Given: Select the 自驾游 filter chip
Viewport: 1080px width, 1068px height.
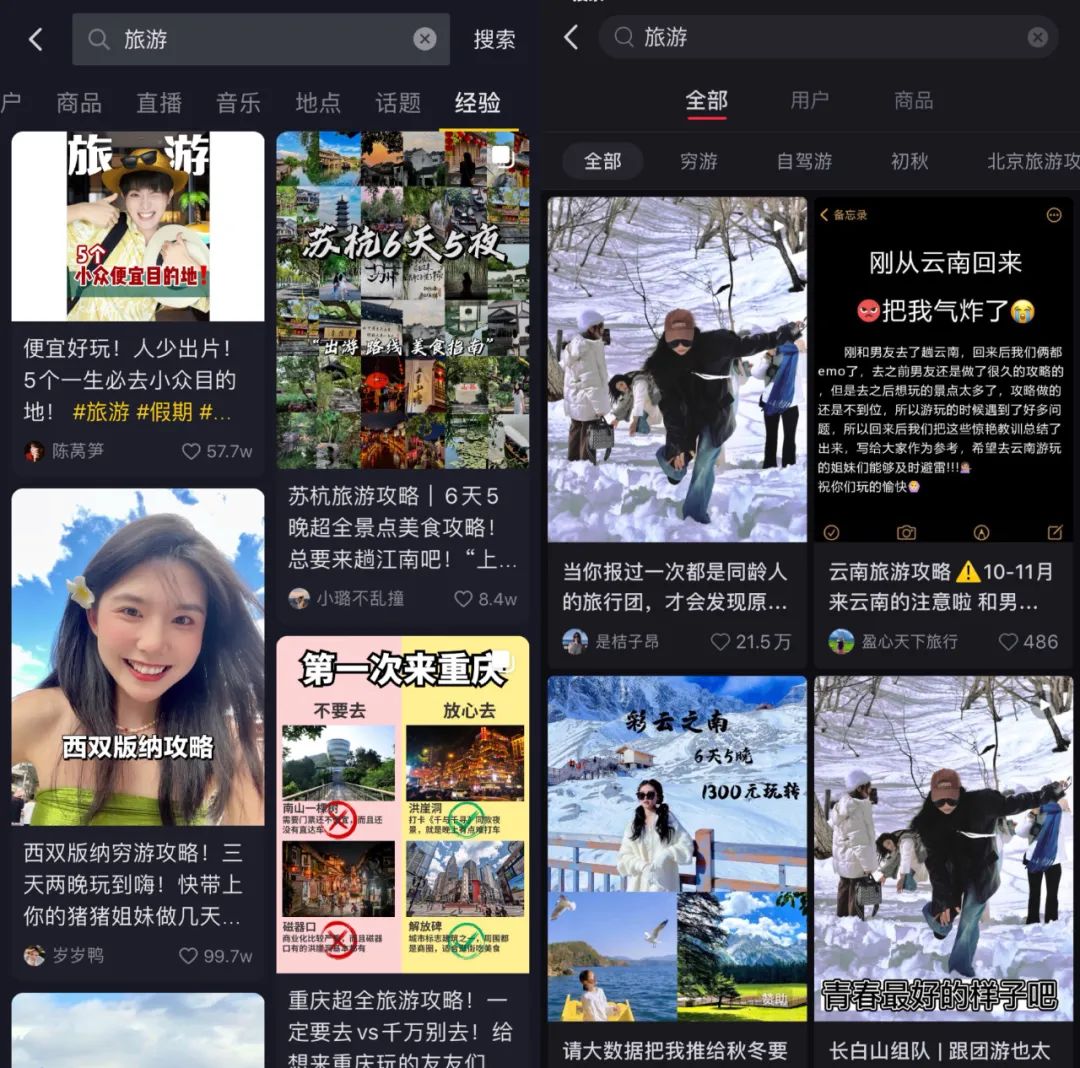Looking at the screenshot, I should (x=804, y=161).
